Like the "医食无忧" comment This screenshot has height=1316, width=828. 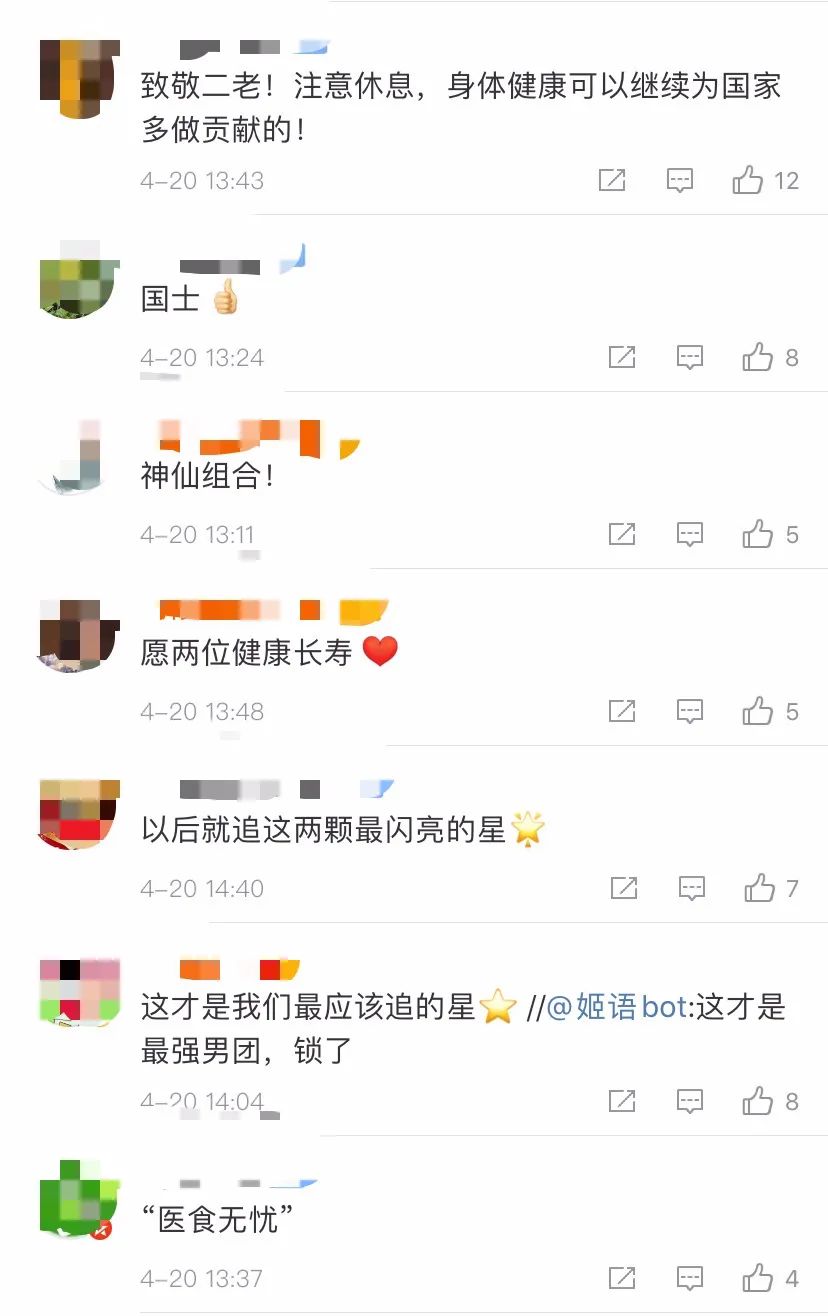758,1278
